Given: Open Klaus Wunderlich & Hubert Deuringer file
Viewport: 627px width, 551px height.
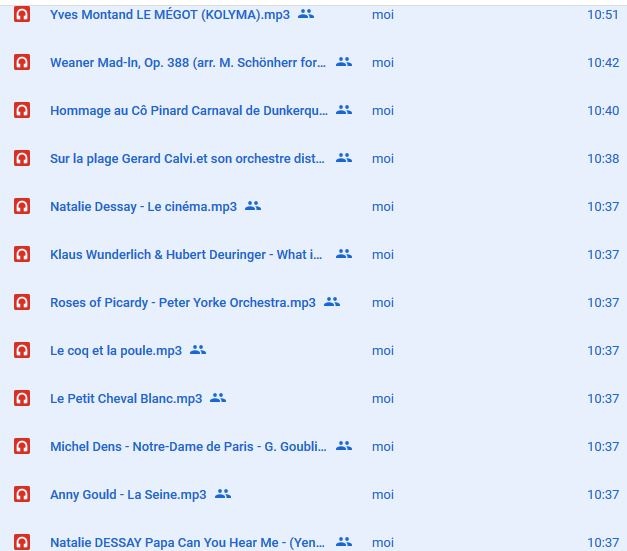Looking at the screenshot, I should point(186,255).
